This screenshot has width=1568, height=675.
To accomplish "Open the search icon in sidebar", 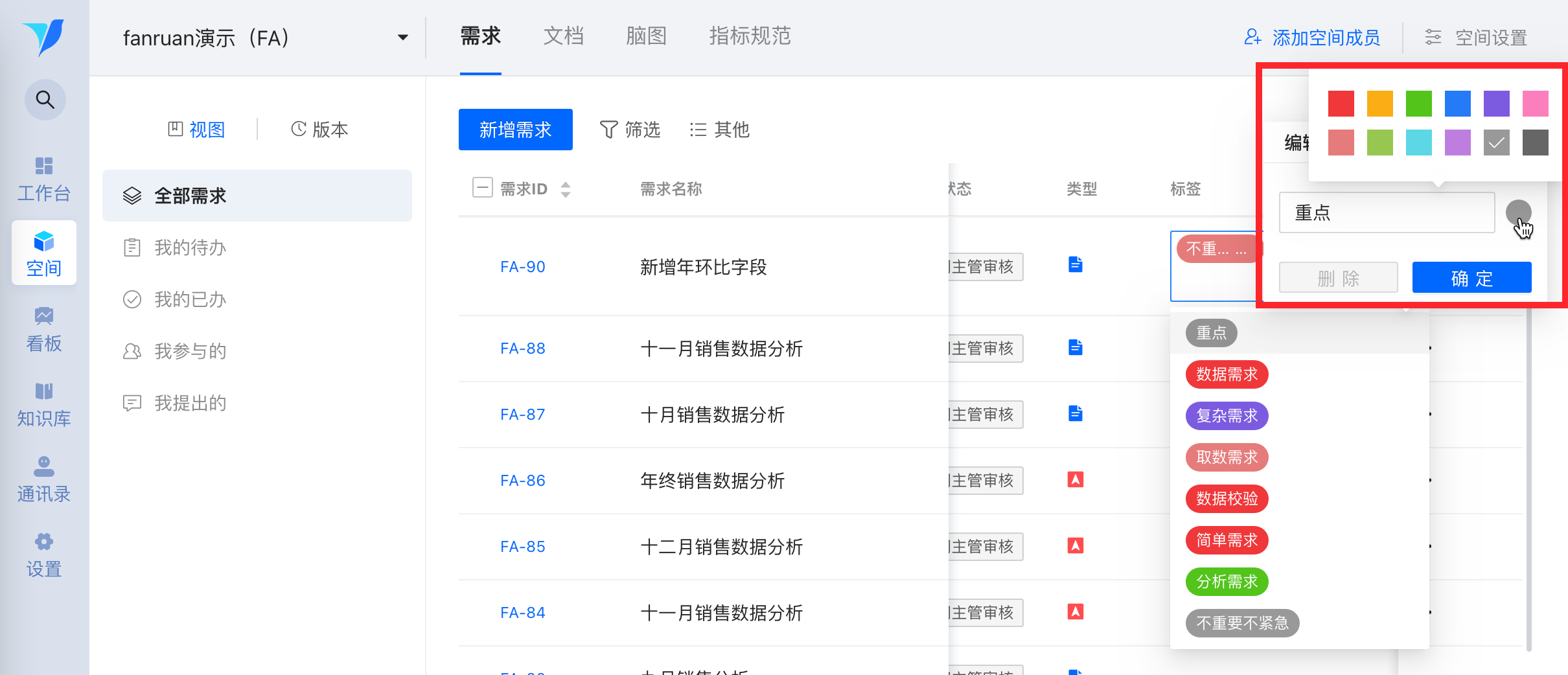I will (x=45, y=100).
